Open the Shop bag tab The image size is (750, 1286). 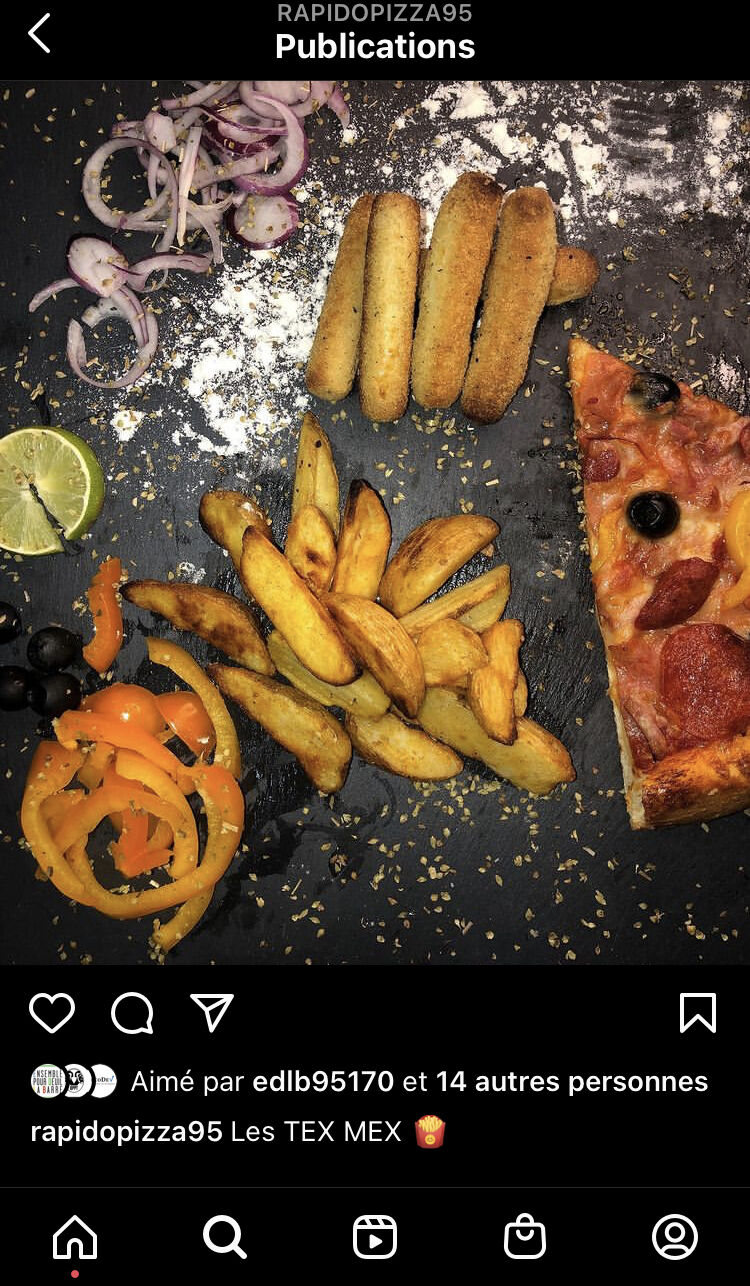point(525,1238)
